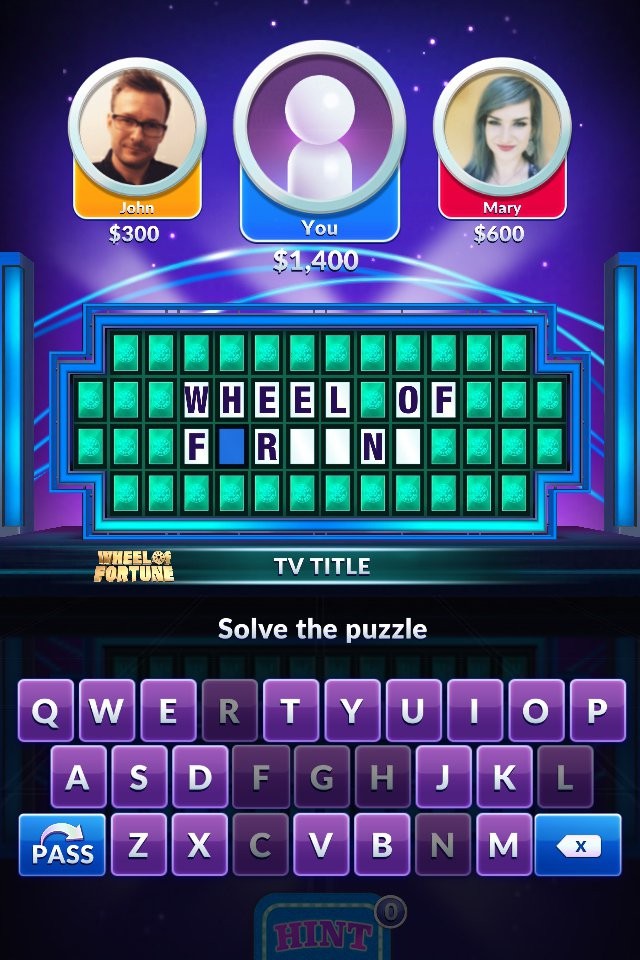Enter the letter S
The image size is (640, 960).
pyautogui.click(x=138, y=777)
